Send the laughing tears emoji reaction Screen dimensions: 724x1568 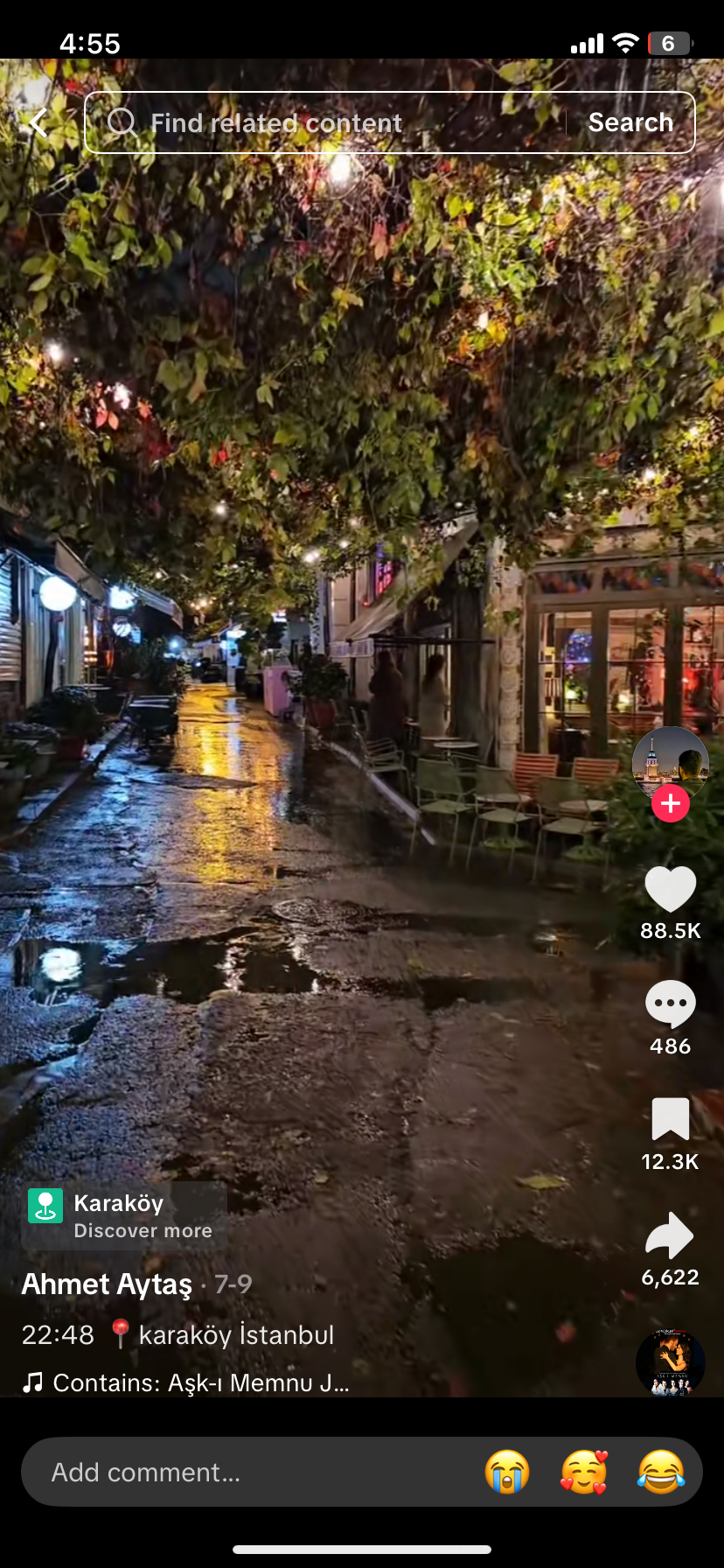click(x=660, y=1472)
